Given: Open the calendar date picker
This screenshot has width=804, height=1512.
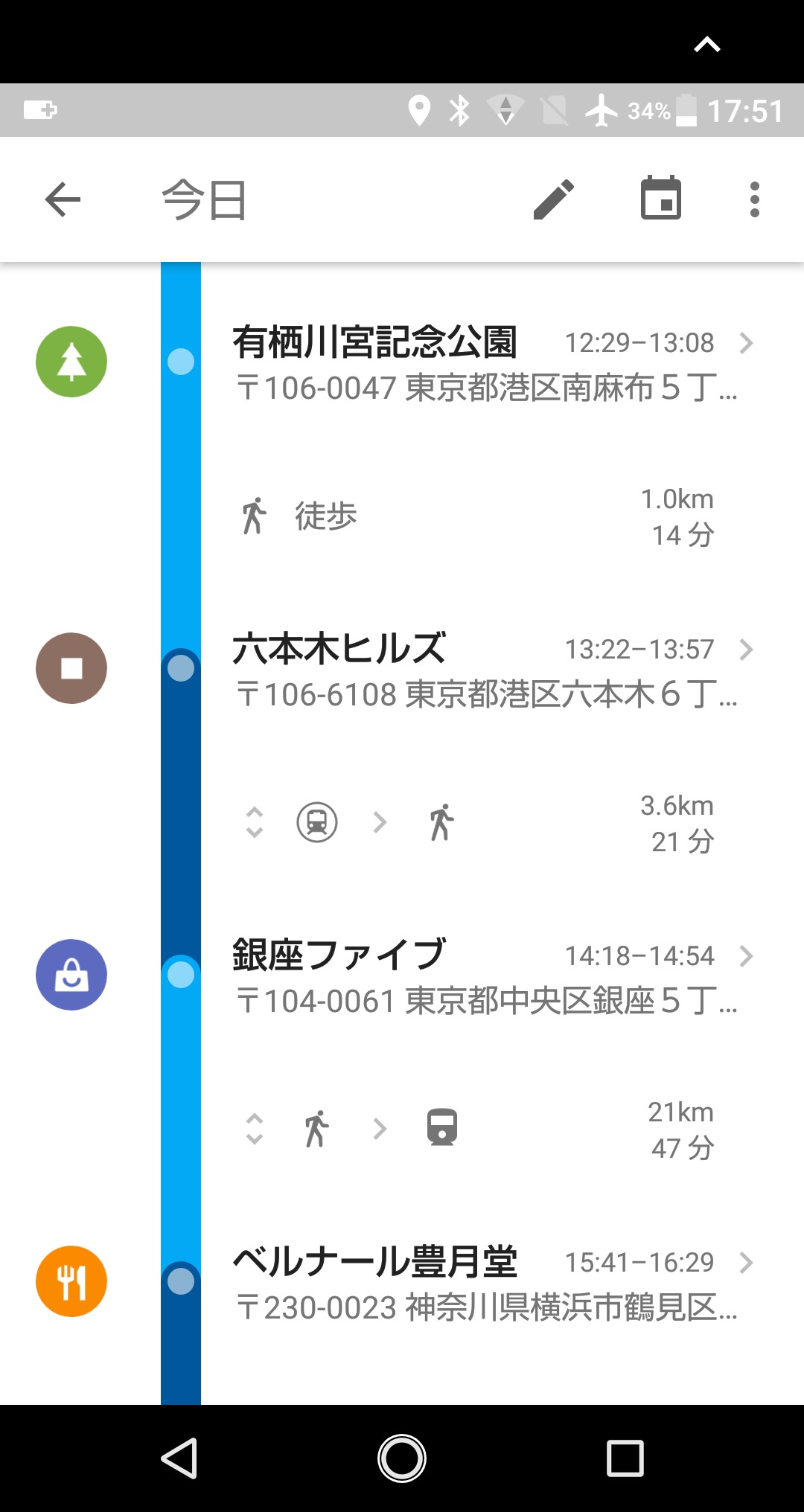Looking at the screenshot, I should [x=661, y=199].
